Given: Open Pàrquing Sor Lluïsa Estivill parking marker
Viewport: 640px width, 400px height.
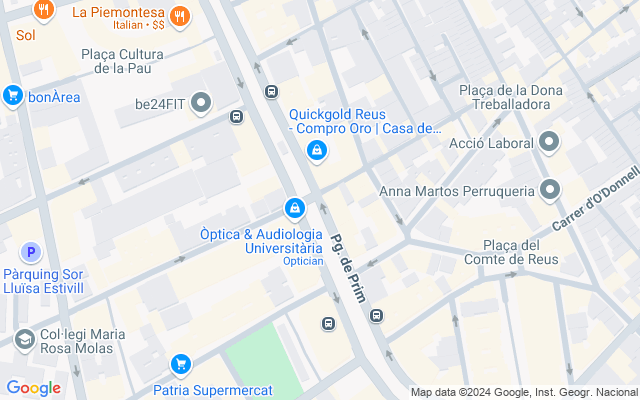Looking at the screenshot, I should coord(30,254).
